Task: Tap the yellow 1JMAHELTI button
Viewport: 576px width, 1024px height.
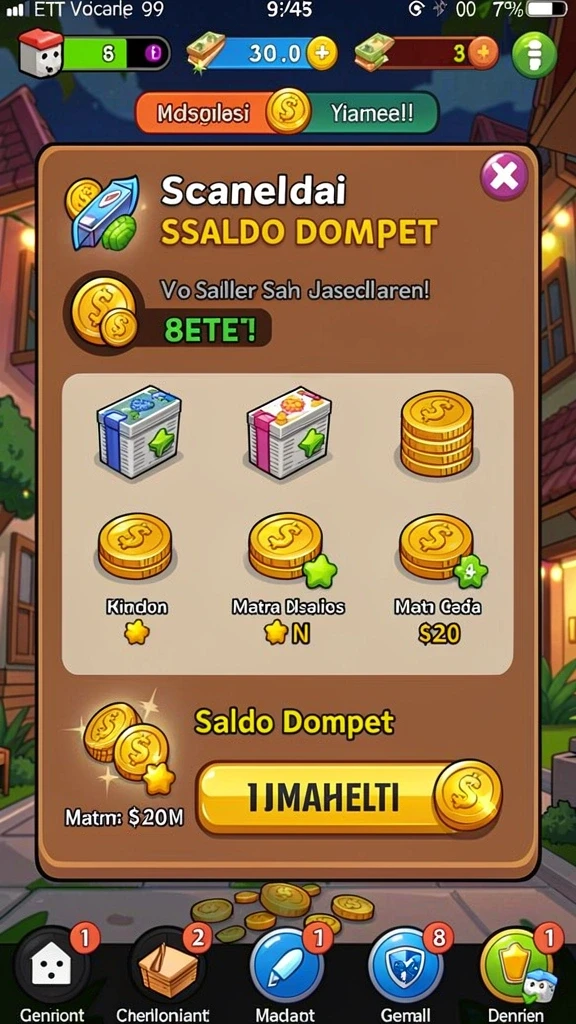Action: tap(348, 797)
